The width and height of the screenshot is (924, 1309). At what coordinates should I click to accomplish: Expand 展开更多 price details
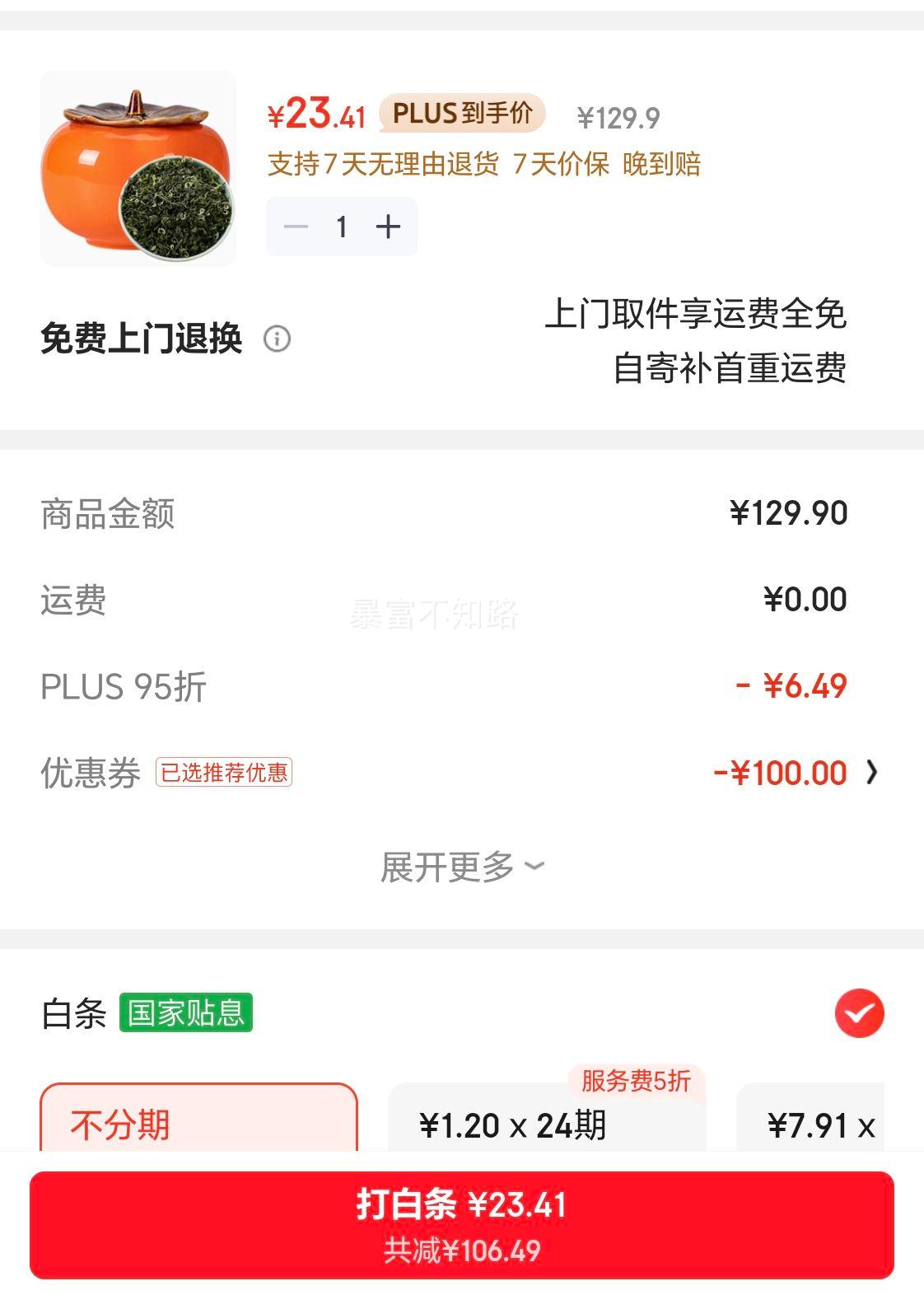pyautogui.click(x=461, y=867)
